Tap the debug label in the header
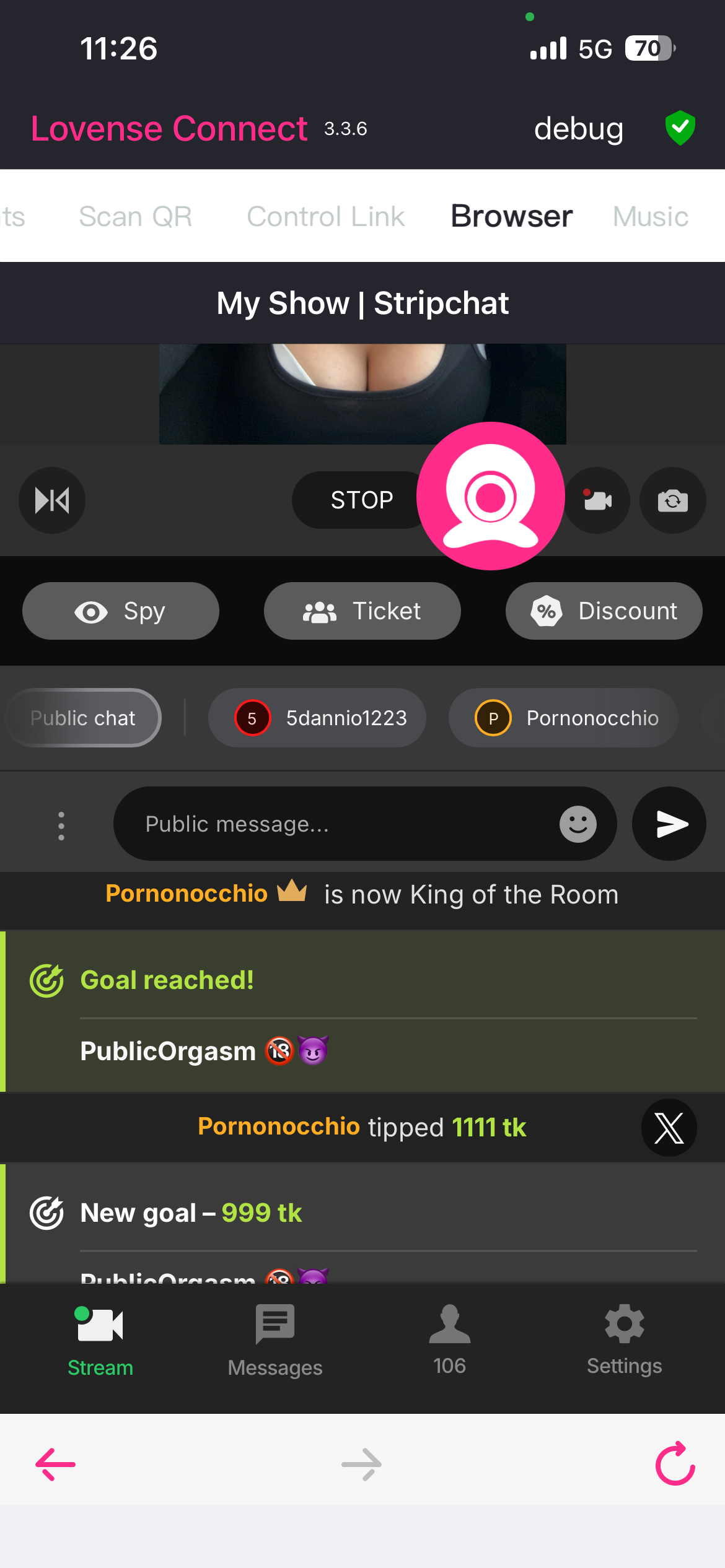The width and height of the screenshot is (725, 1568). (578, 129)
